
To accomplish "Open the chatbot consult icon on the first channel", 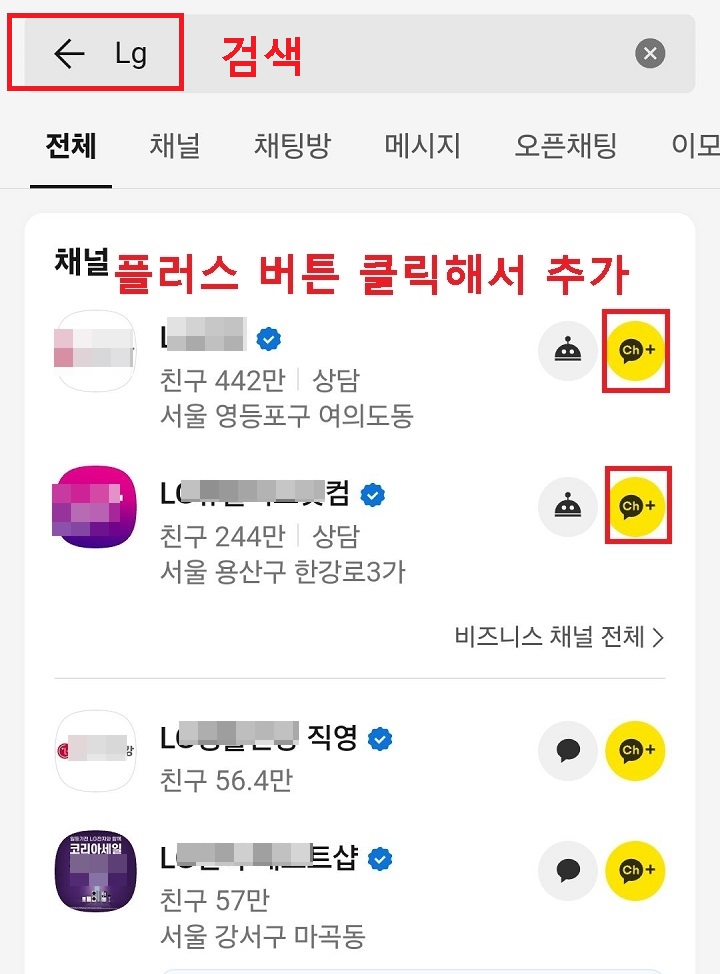I will [567, 352].
